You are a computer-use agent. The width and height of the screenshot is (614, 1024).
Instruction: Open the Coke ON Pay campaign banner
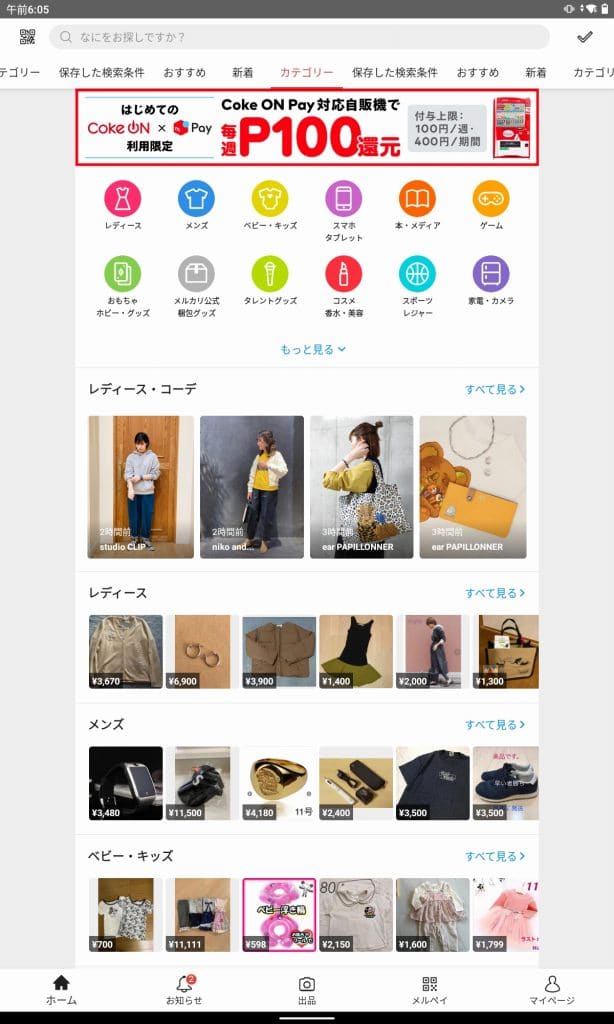307,127
